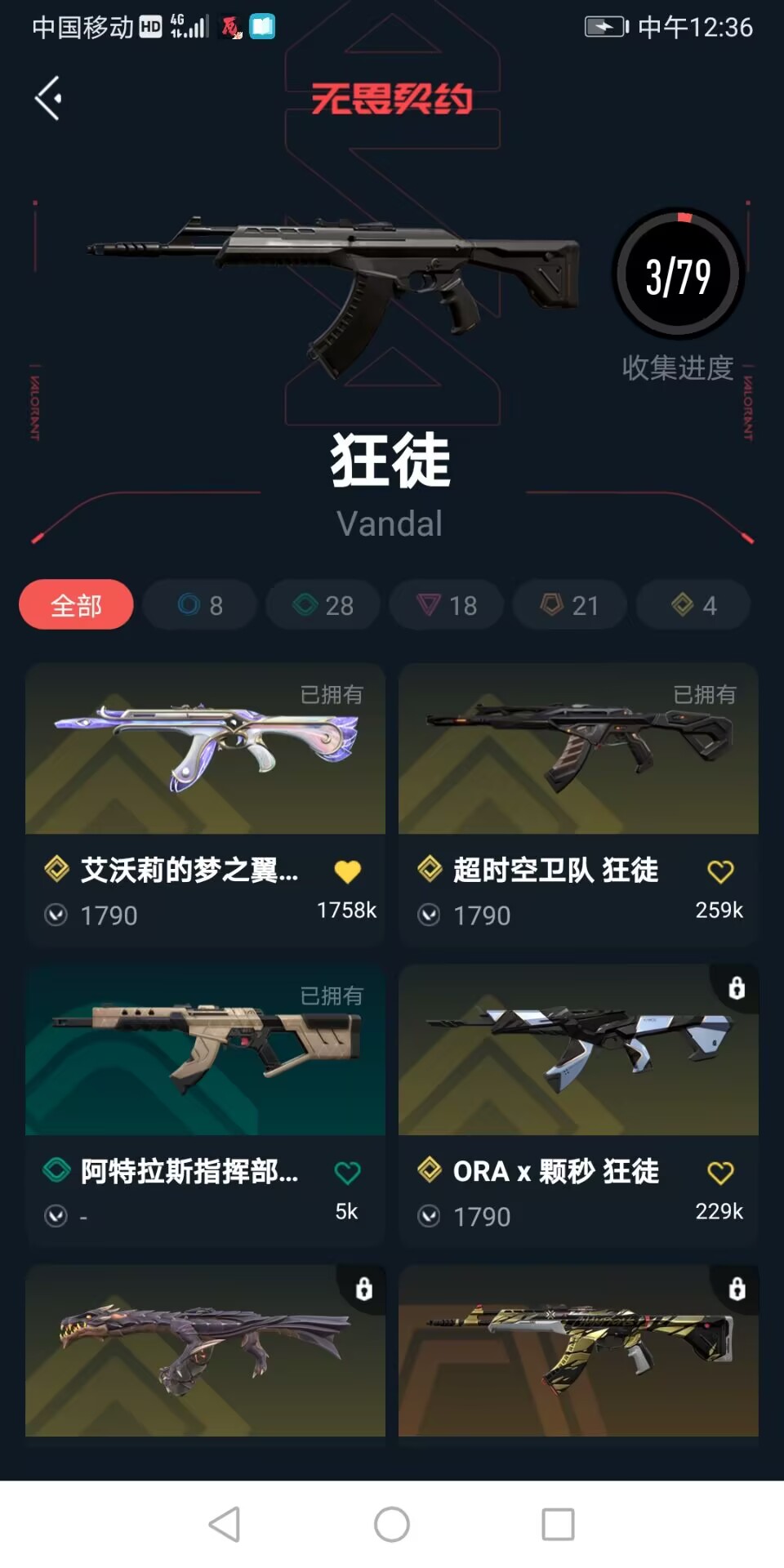This screenshot has width=784, height=1568.
Task: Unlike the 艾沃莉的梦之翼 skin heart
Action: click(x=347, y=871)
